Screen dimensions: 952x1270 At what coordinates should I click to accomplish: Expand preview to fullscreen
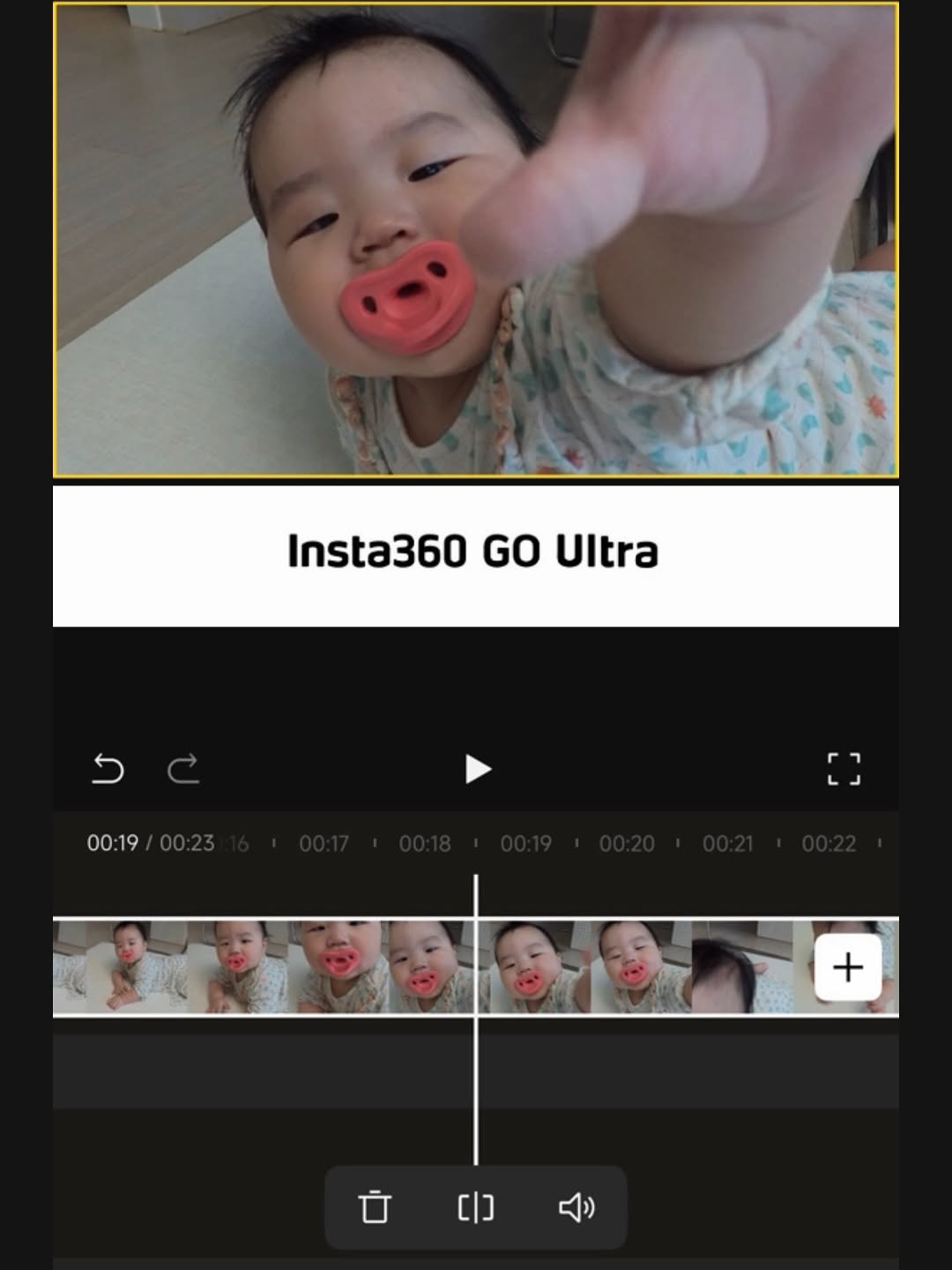click(x=844, y=769)
